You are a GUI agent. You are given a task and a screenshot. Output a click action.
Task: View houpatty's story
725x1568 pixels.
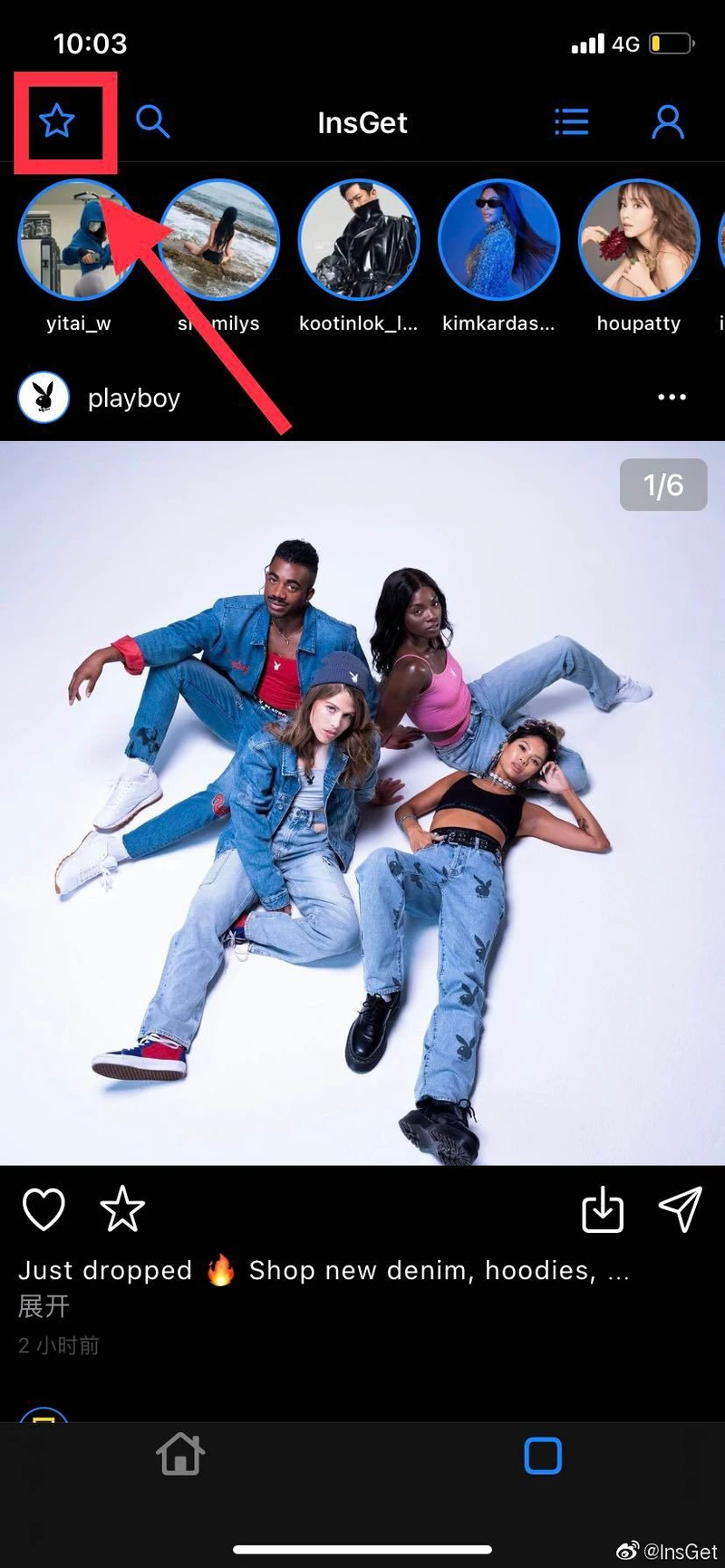coord(638,240)
